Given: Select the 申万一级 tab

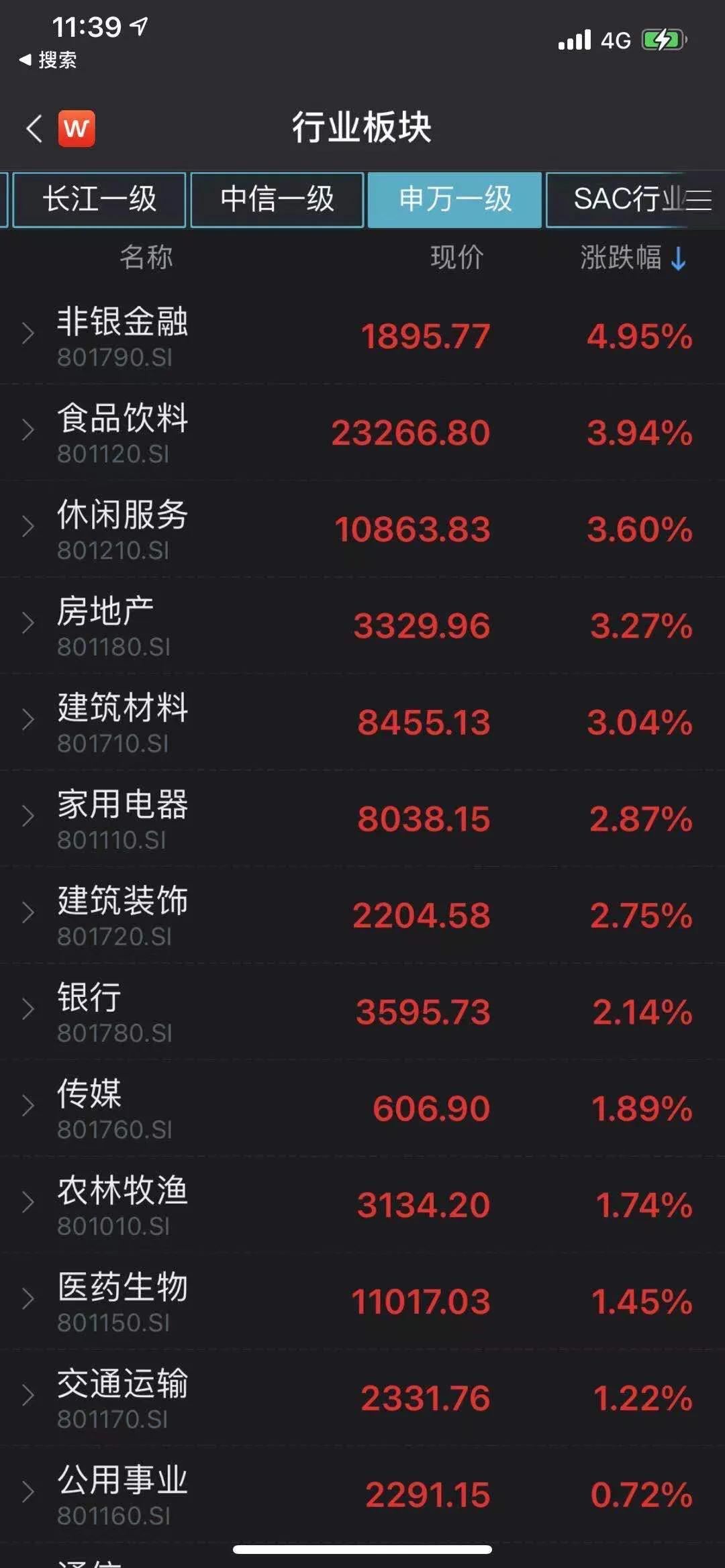Looking at the screenshot, I should (x=454, y=200).
